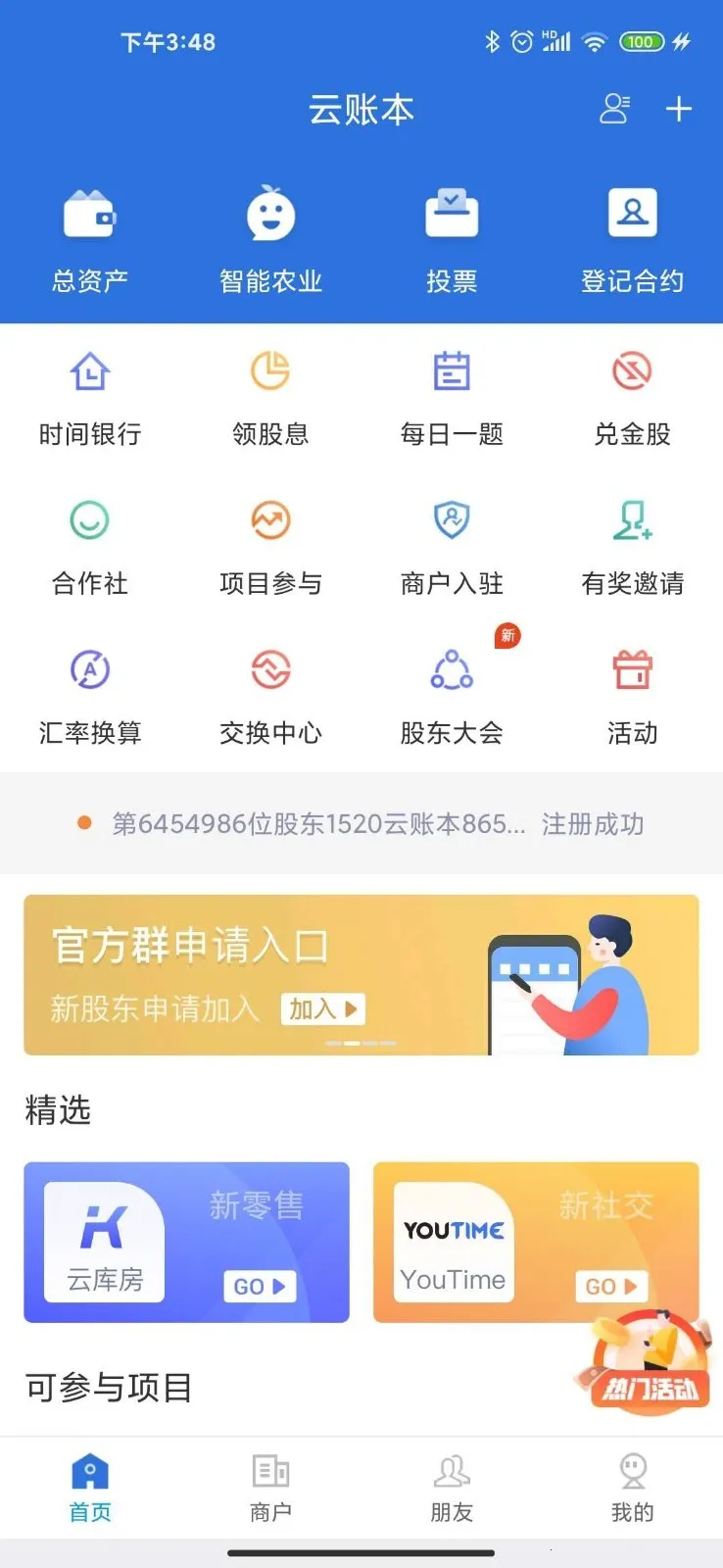Screen dimensions: 723x1568
Task: Tap the 兑金股 icon
Action: [632, 392]
